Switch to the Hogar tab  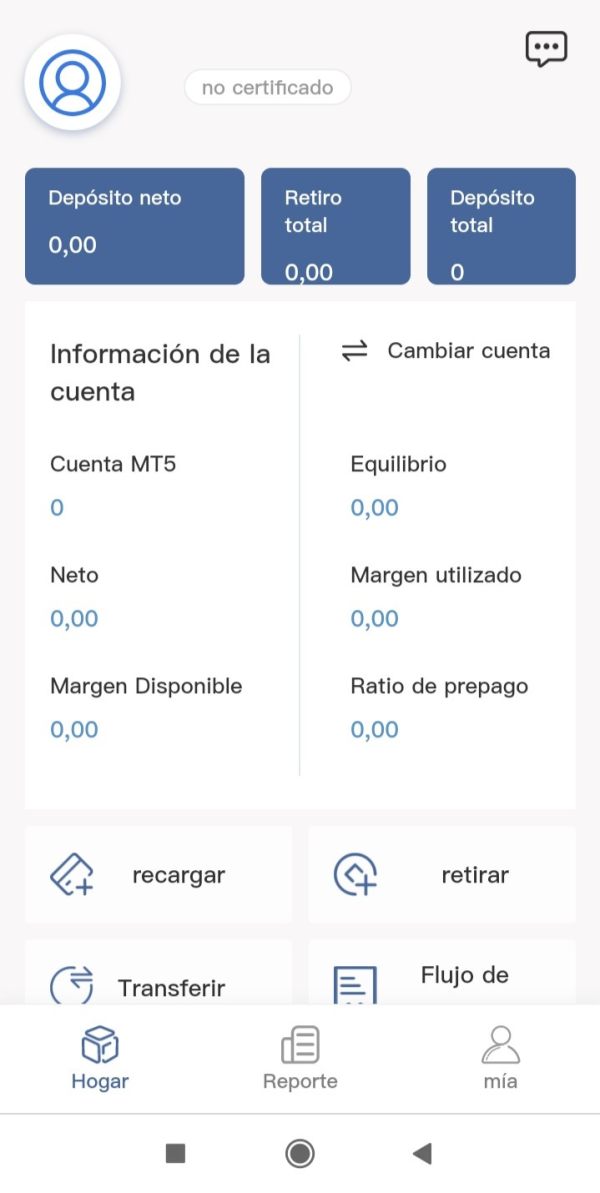[x=100, y=1058]
